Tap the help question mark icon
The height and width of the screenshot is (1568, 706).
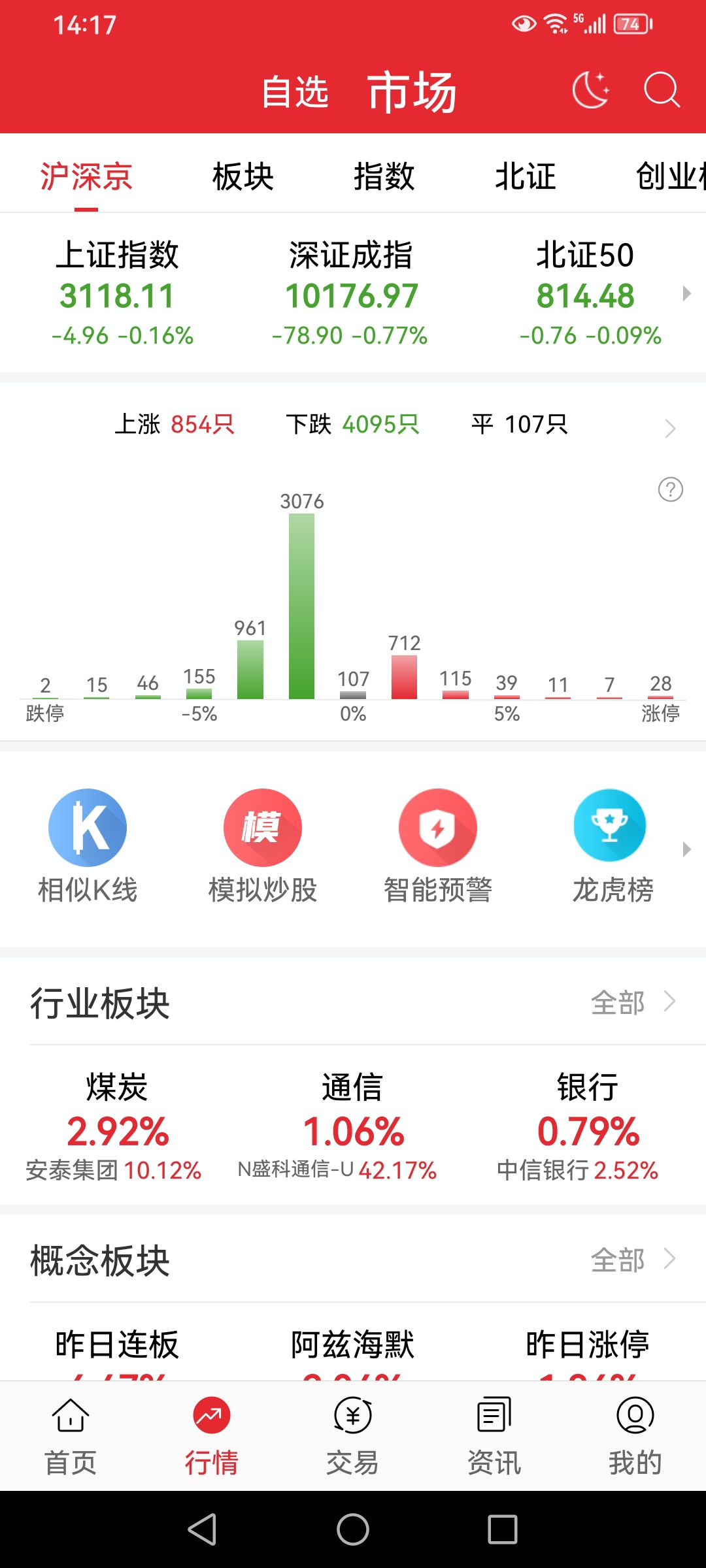pyautogui.click(x=670, y=489)
